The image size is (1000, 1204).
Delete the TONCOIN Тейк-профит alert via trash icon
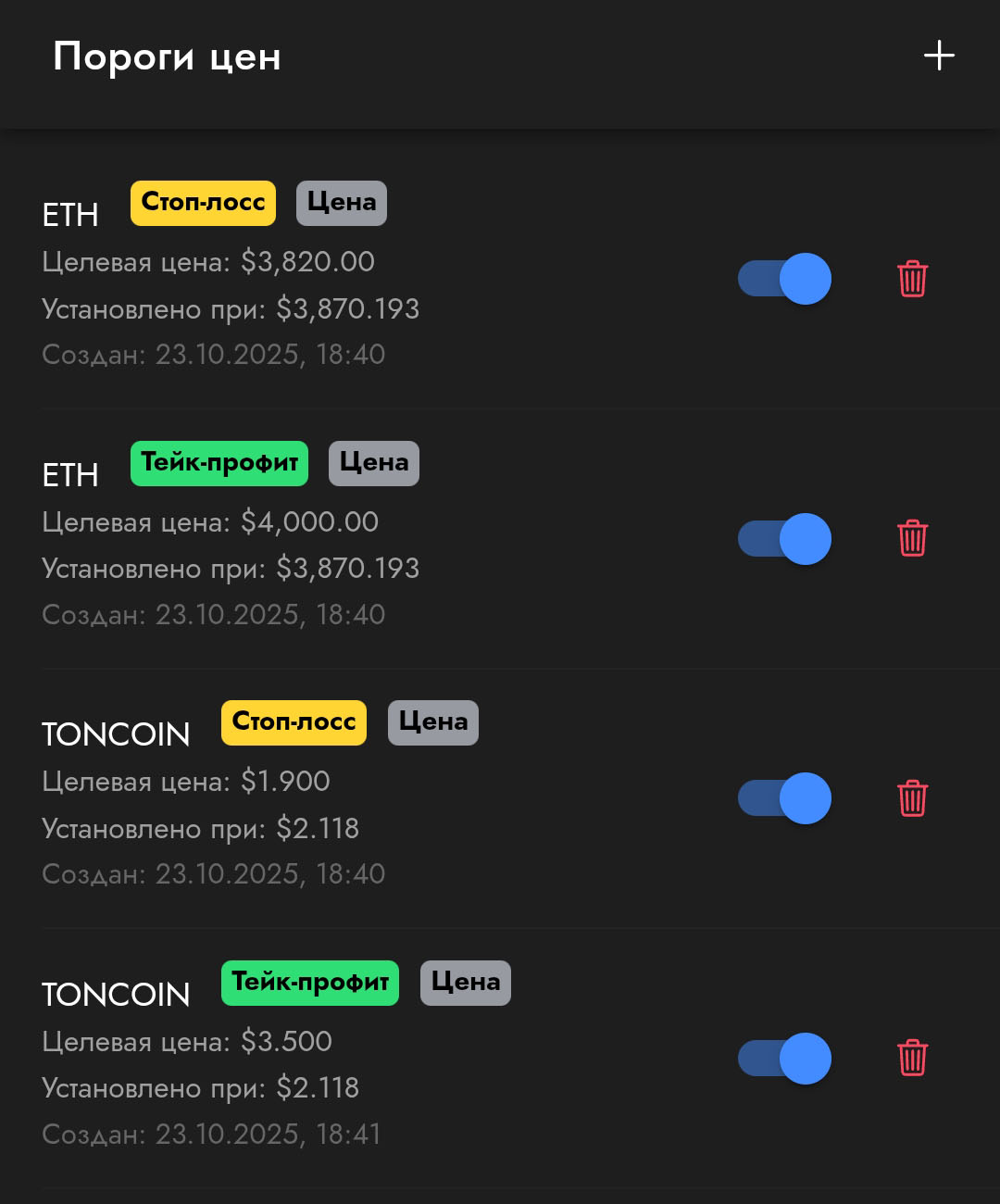click(x=912, y=1058)
